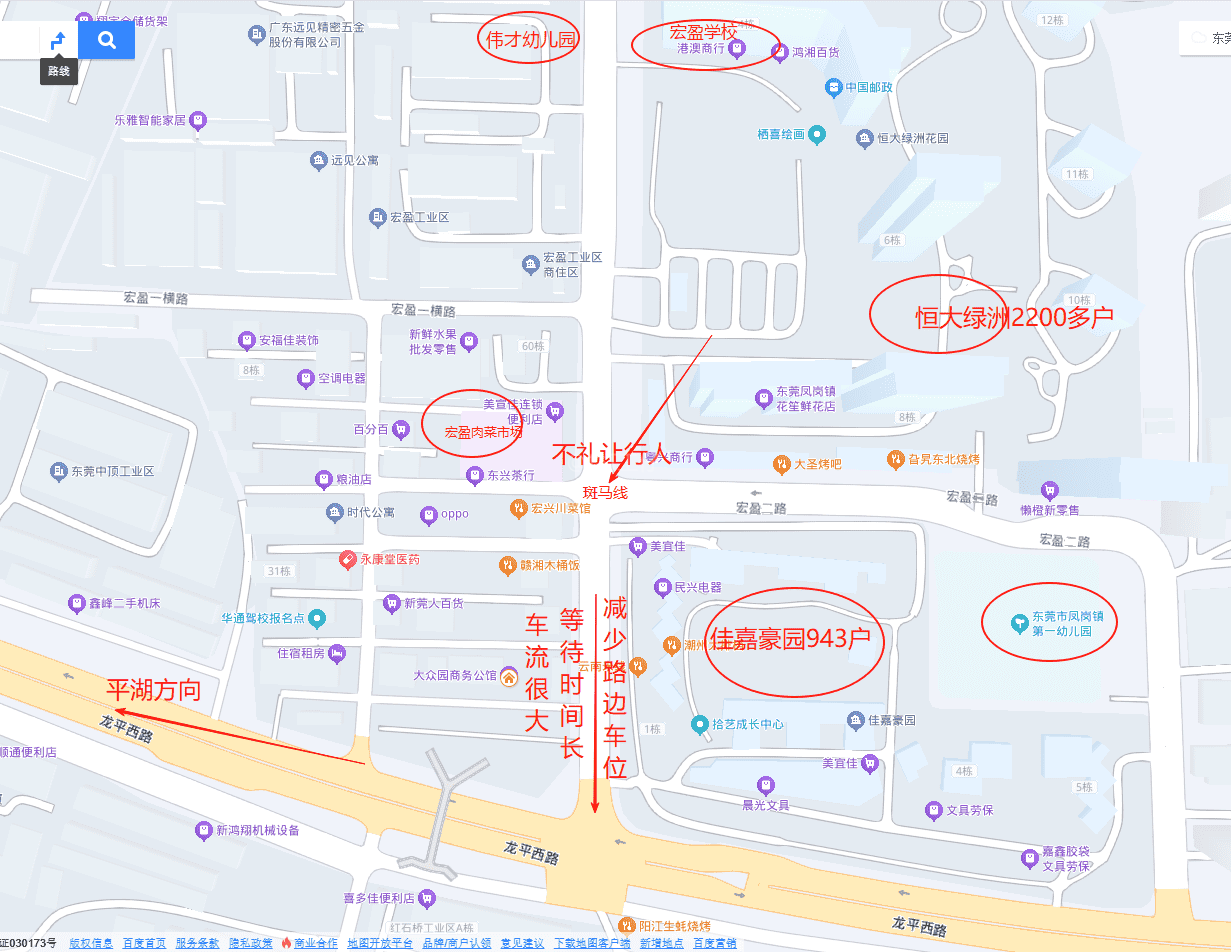Open 品牌/商户认领 link
Screen dimensions: 1231x952
click(x=456, y=943)
